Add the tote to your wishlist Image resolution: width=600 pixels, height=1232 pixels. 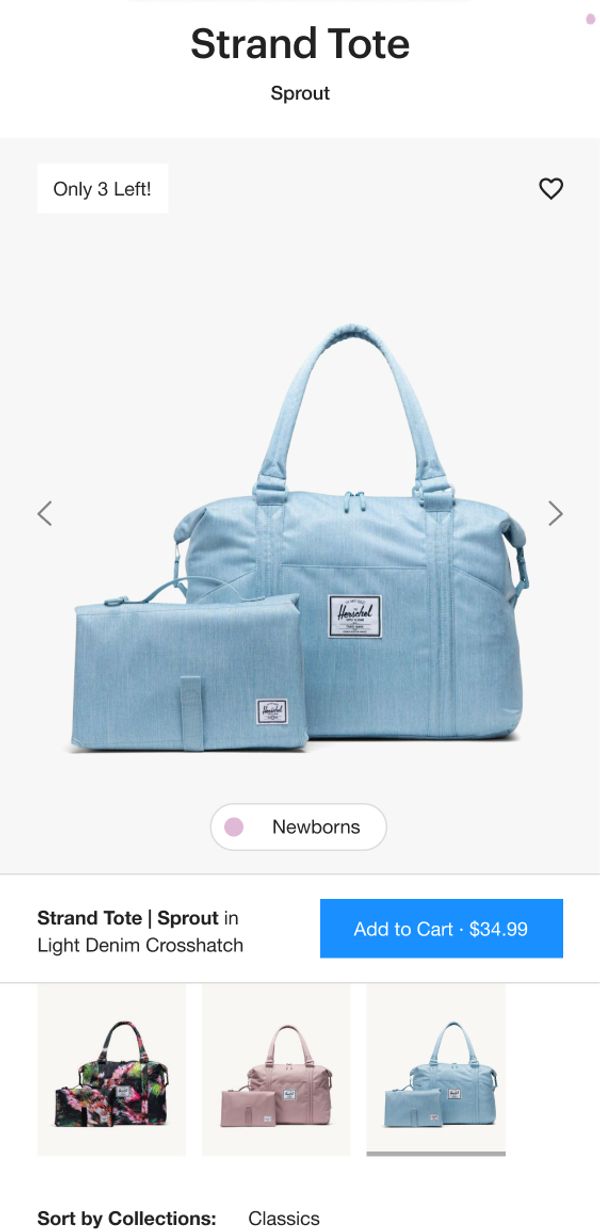pyautogui.click(x=551, y=188)
